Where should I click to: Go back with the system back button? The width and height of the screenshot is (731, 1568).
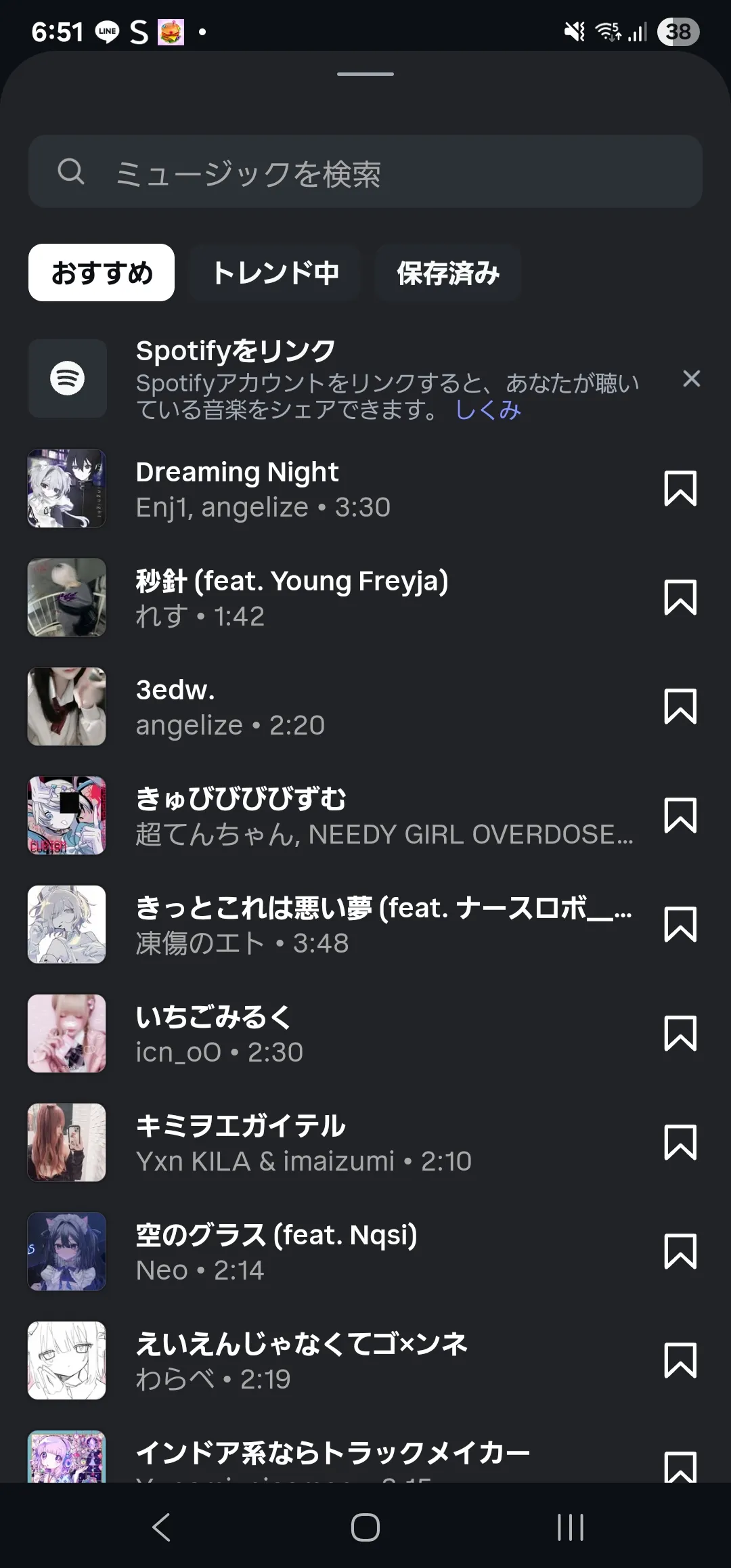click(x=161, y=1527)
